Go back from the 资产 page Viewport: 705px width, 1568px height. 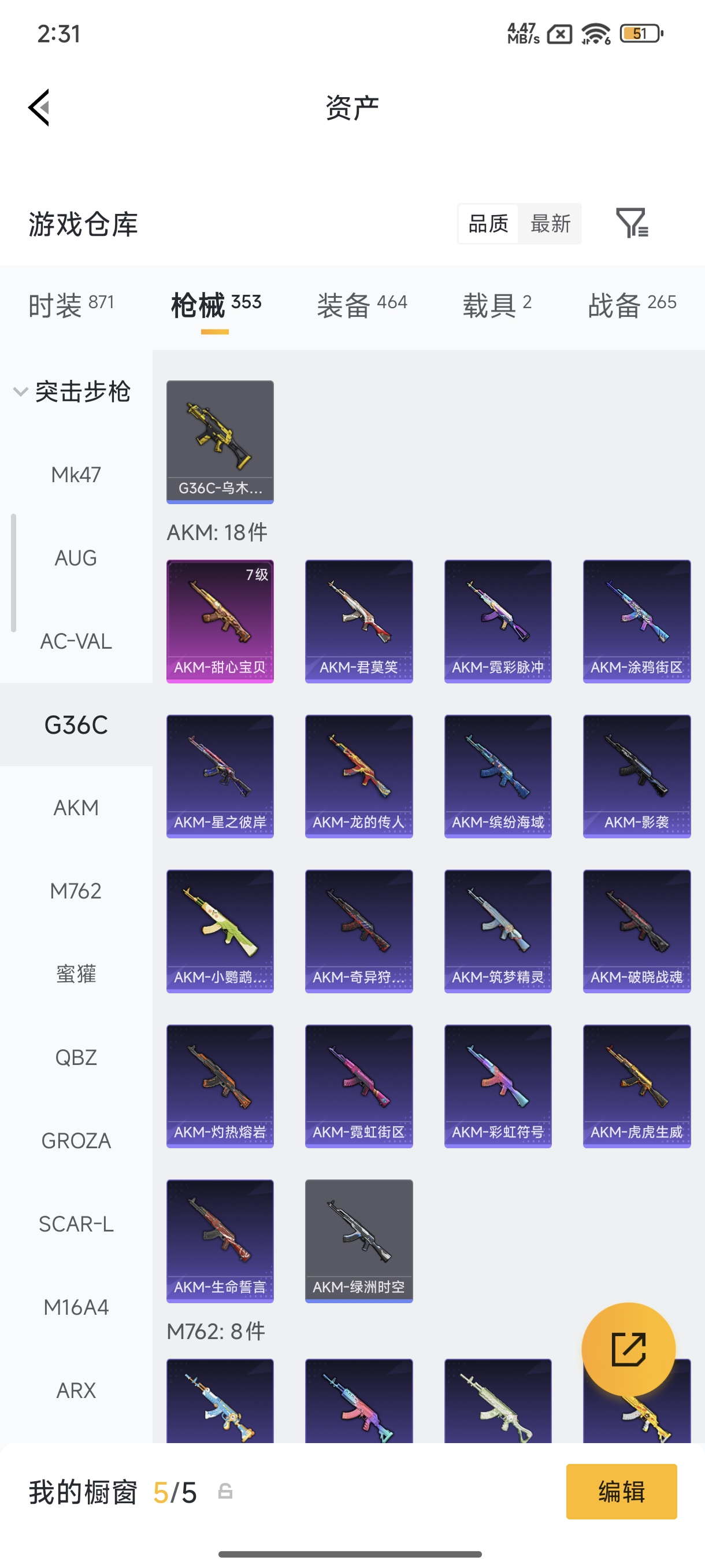tap(39, 108)
